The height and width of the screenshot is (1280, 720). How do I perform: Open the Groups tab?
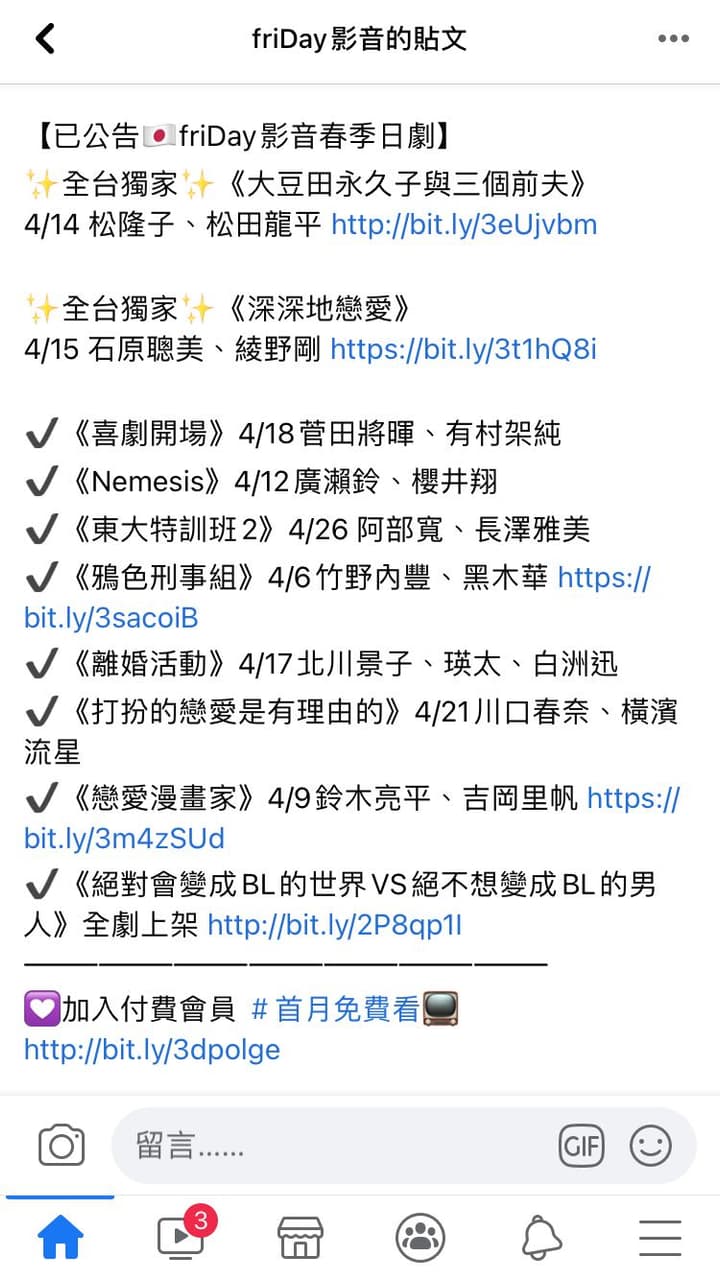coord(420,1236)
